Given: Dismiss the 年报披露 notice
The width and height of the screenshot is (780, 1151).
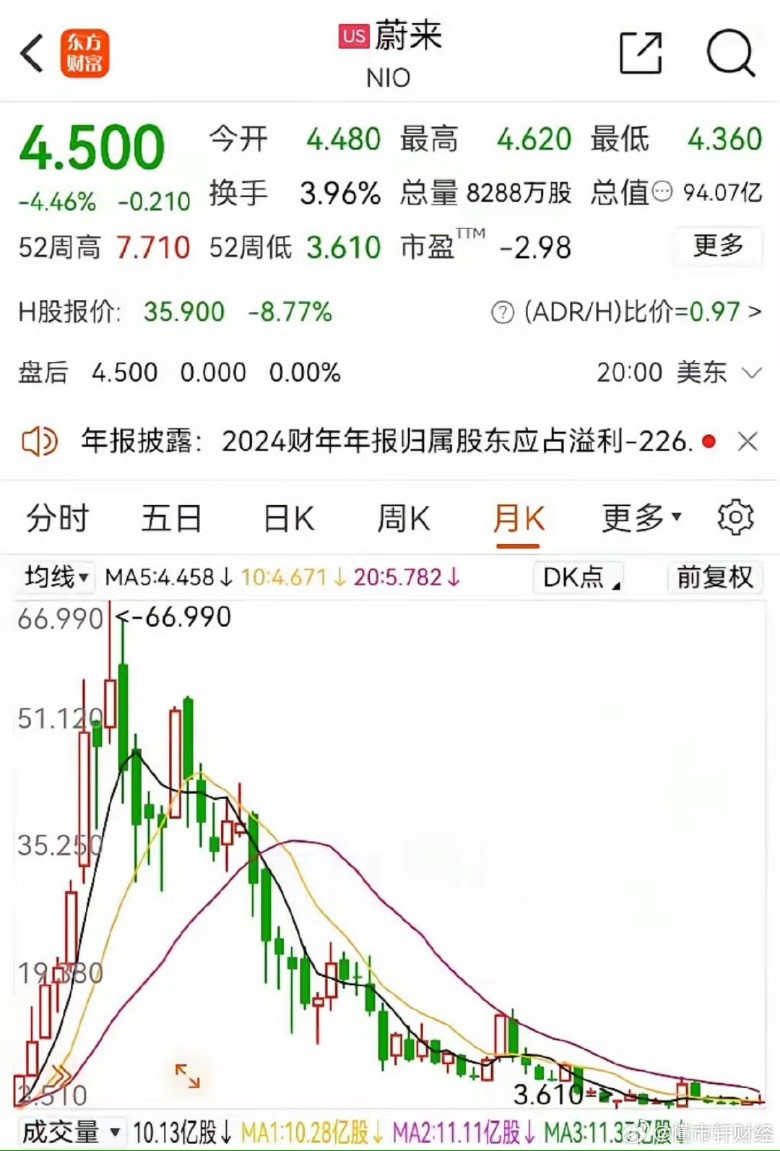Looking at the screenshot, I should [747, 441].
